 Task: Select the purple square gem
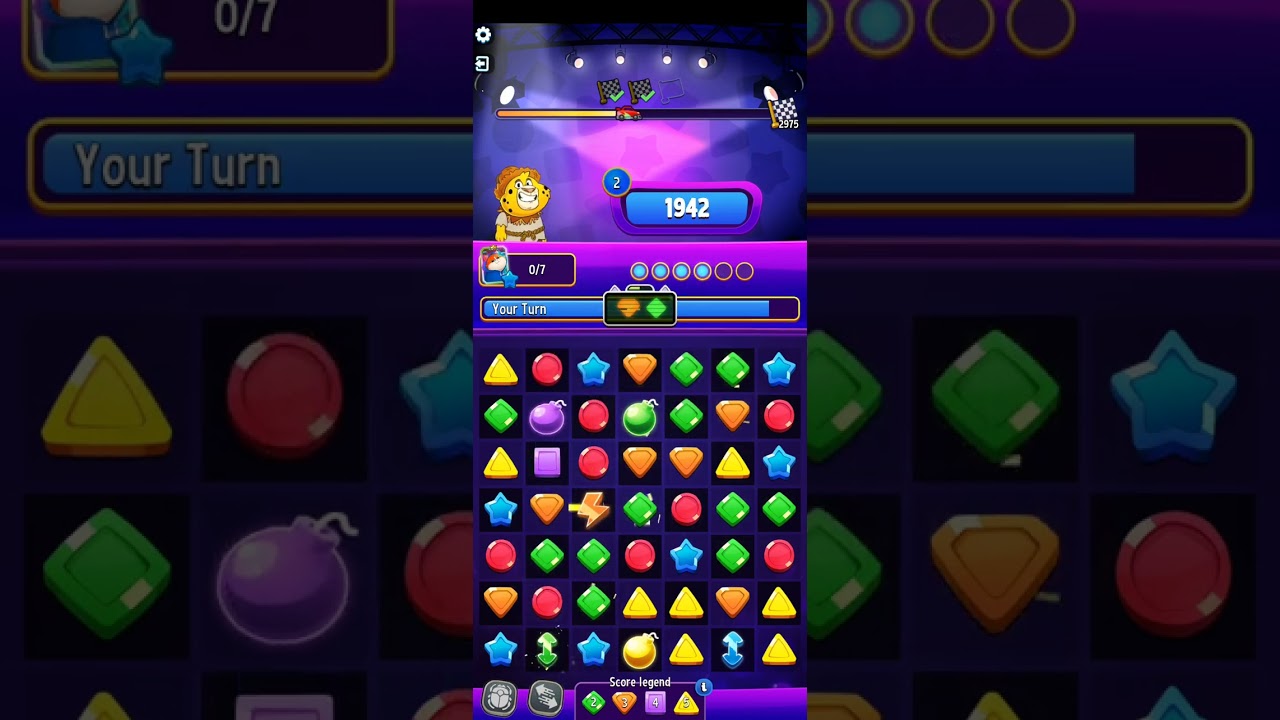[547, 462]
